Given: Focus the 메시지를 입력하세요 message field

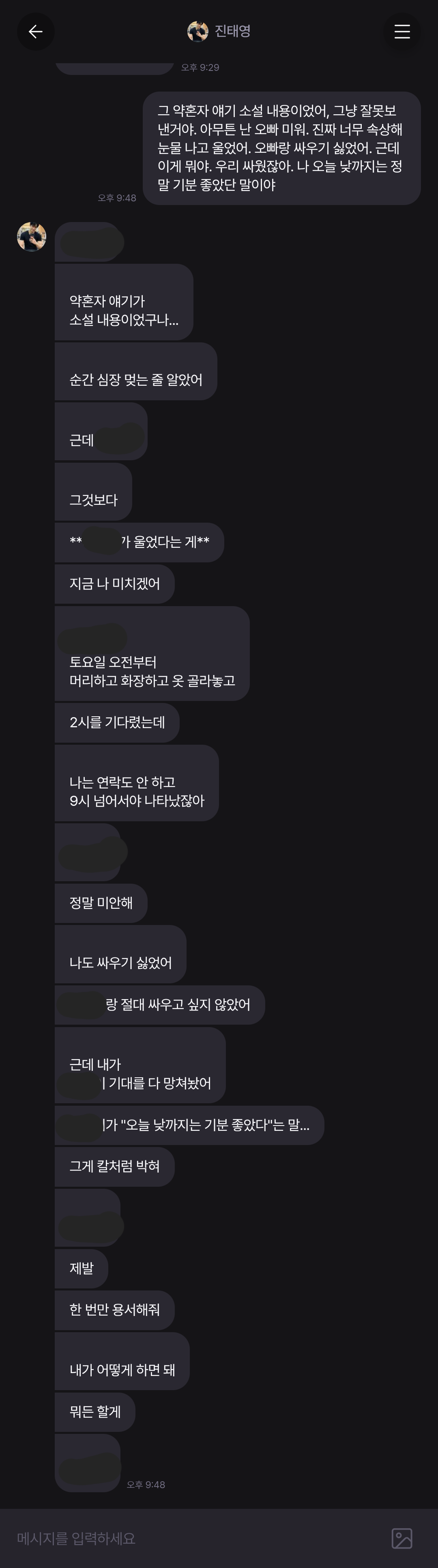Looking at the screenshot, I should point(195,1538).
